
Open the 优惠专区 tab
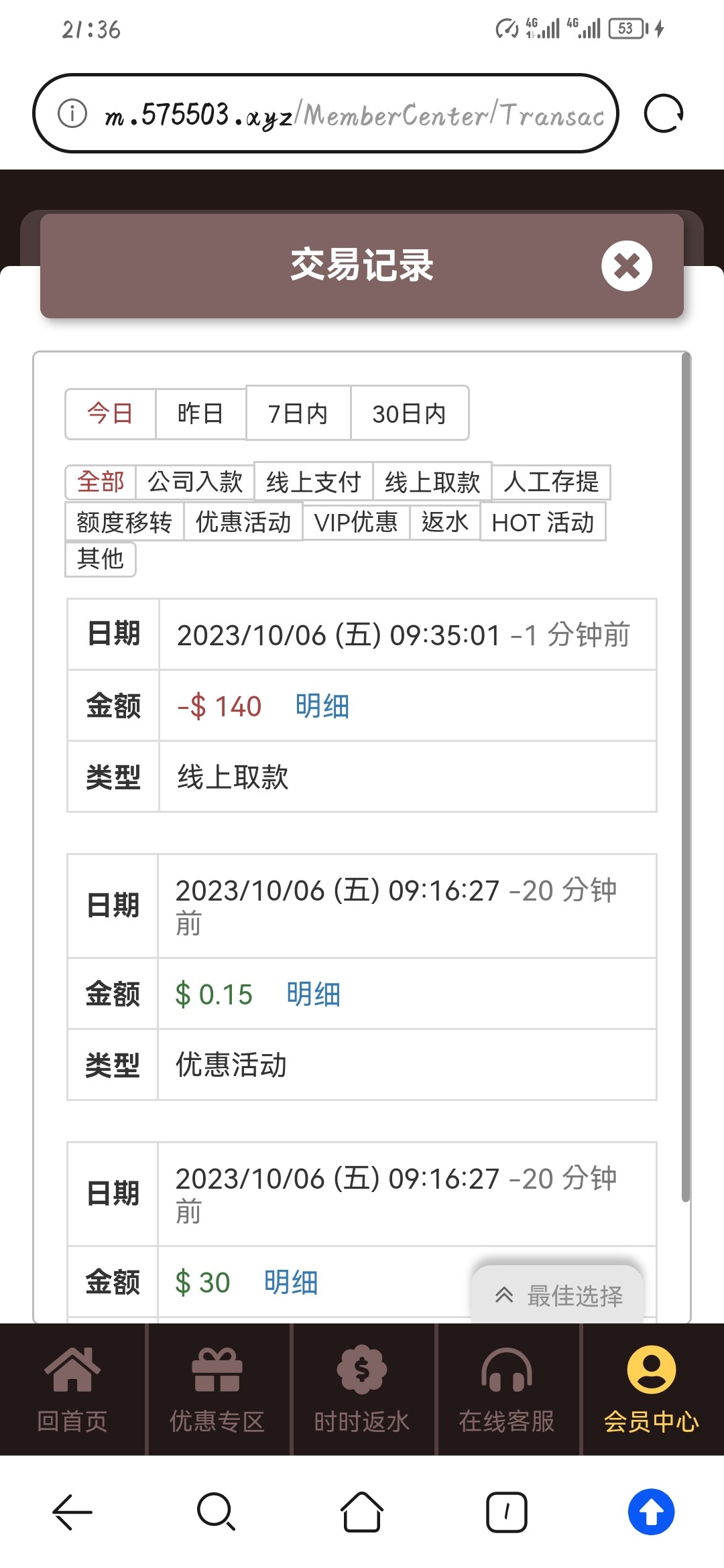point(217,1390)
